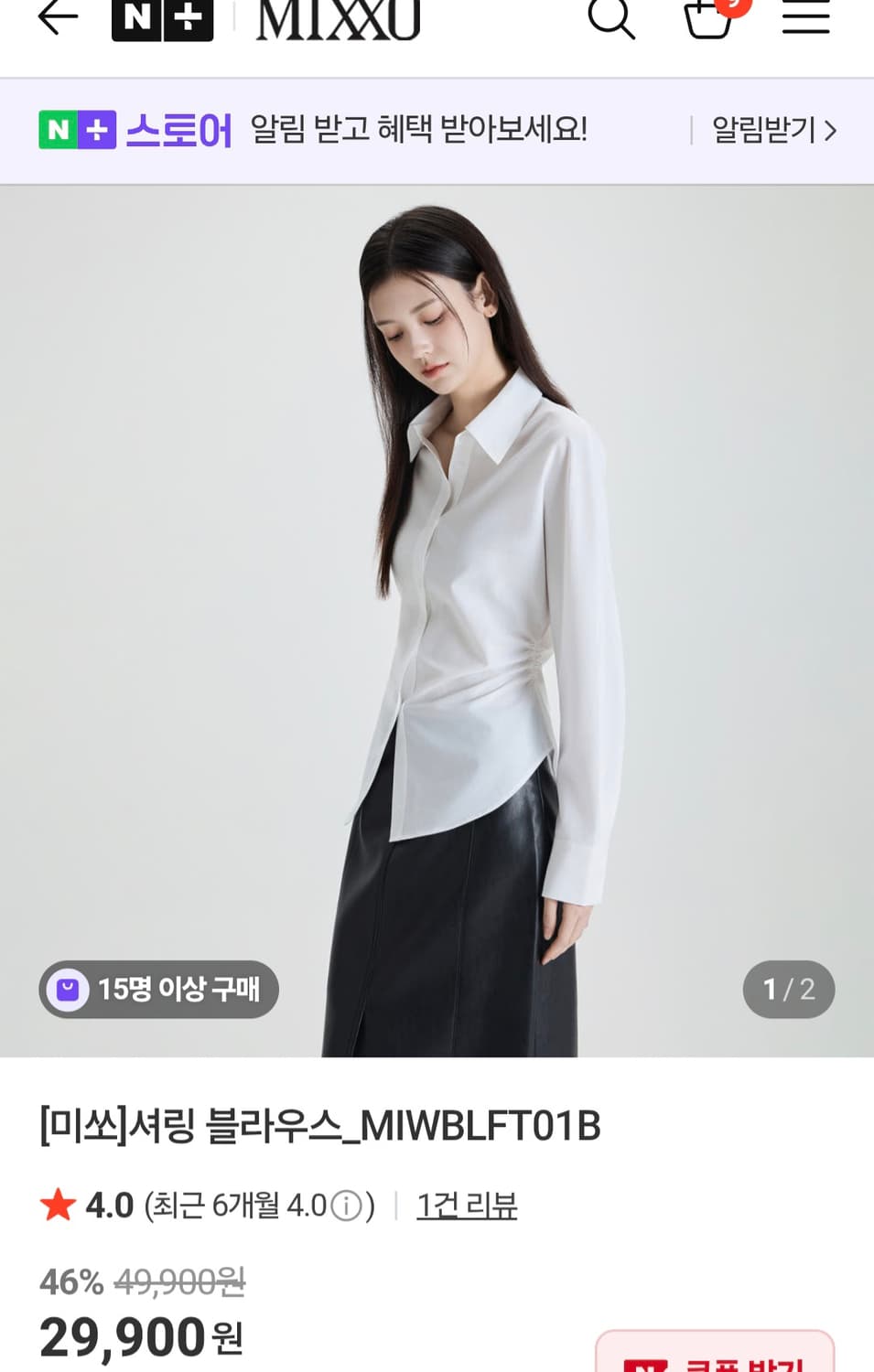The height and width of the screenshot is (1372, 874).
Task: Open the 1/2 image page indicator
Action: coord(788,990)
